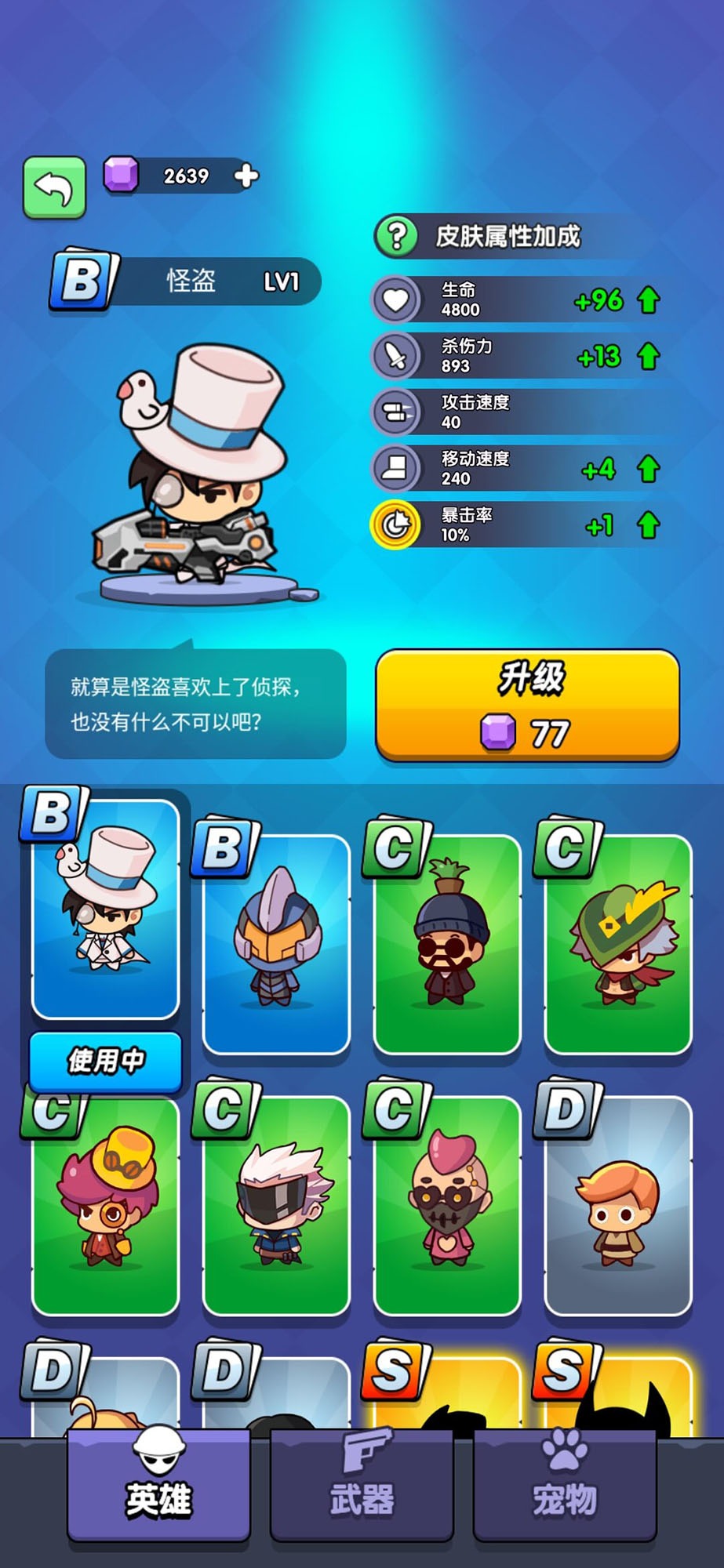724x1568 pixels.
Task: Click the 攻击速度 bullet stat icon
Action: tap(398, 413)
